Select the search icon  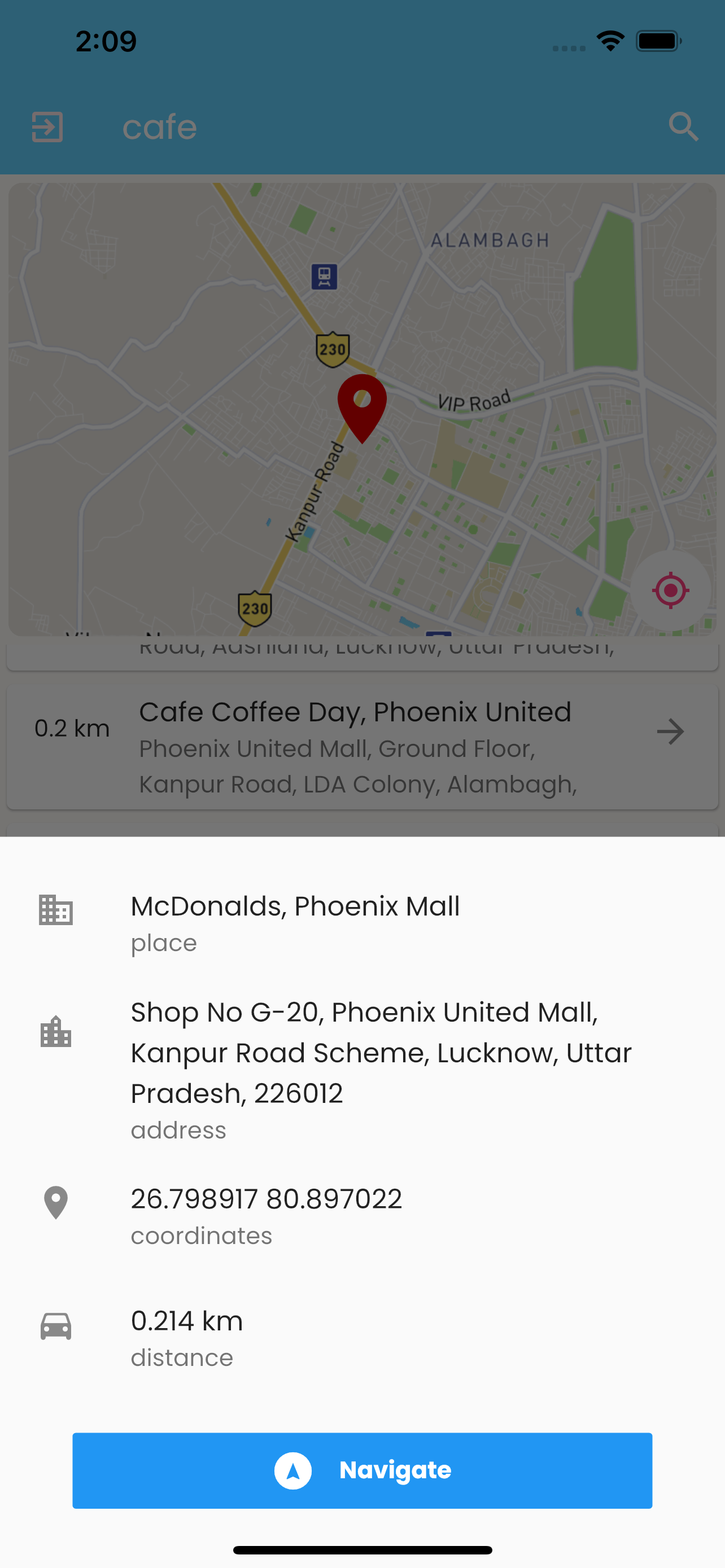coord(683,126)
